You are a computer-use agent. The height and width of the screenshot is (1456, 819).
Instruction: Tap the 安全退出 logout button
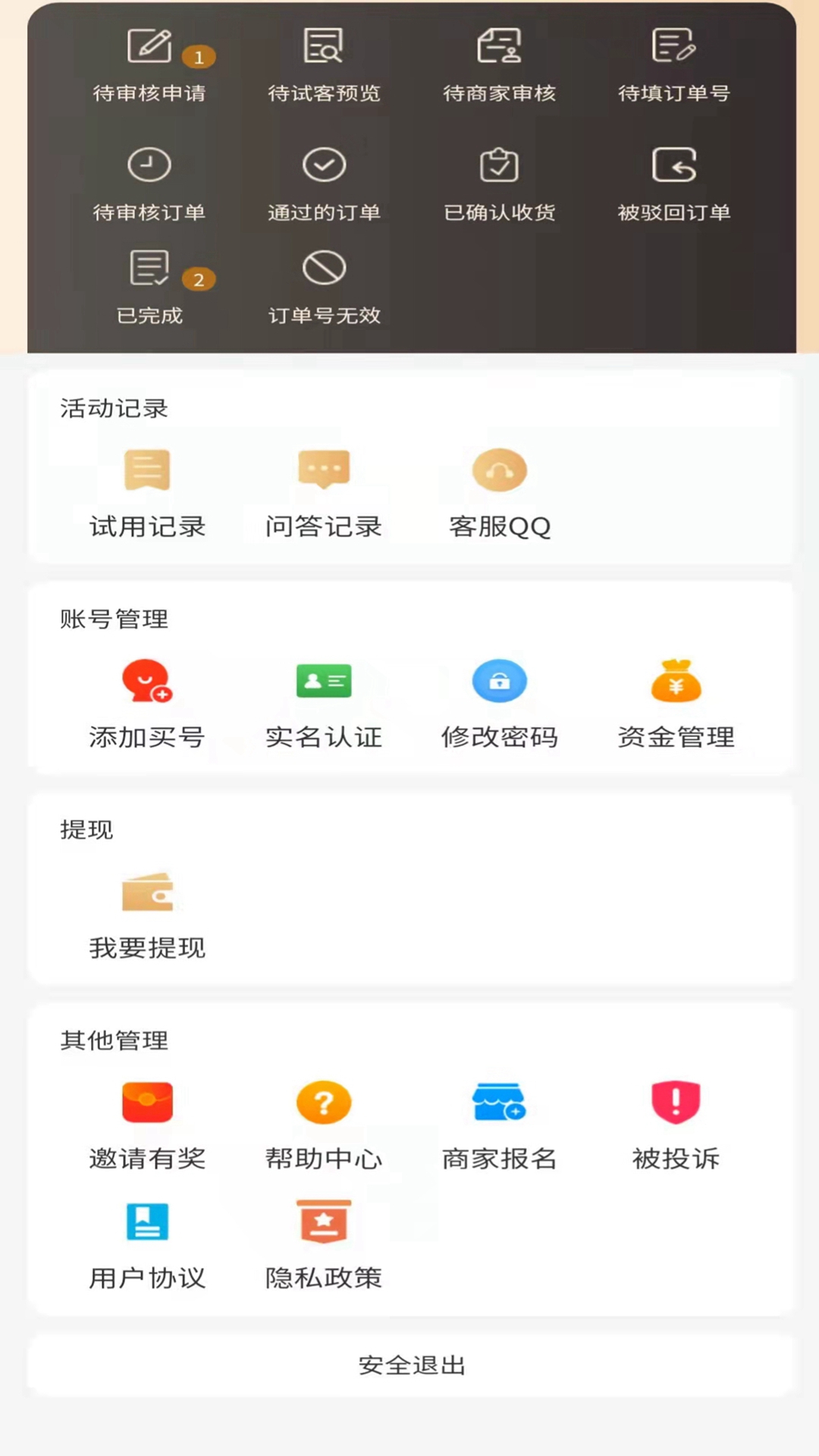pyautogui.click(x=409, y=1365)
